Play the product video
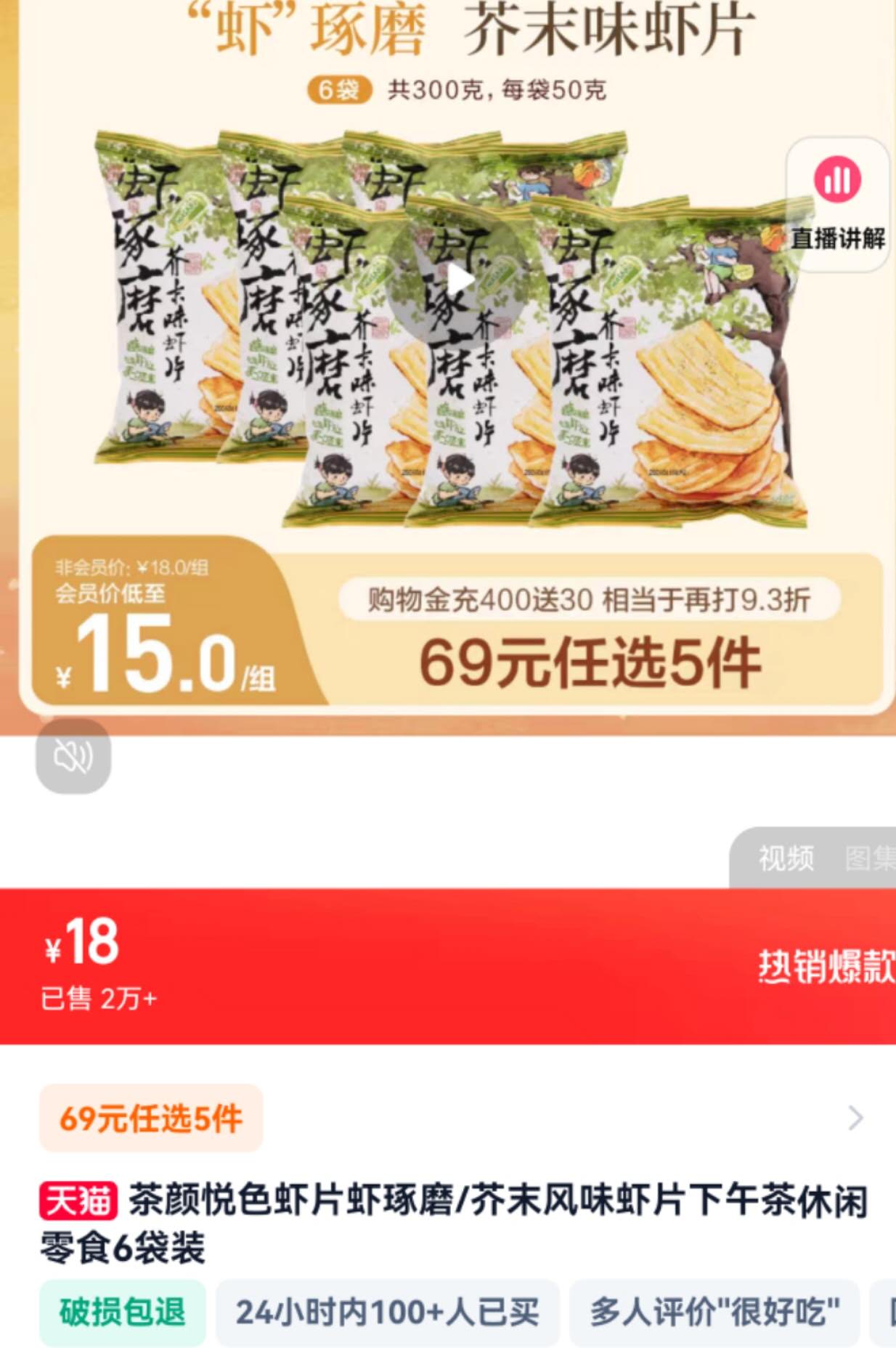Image resolution: width=896 pixels, height=1348 pixels. 458,281
